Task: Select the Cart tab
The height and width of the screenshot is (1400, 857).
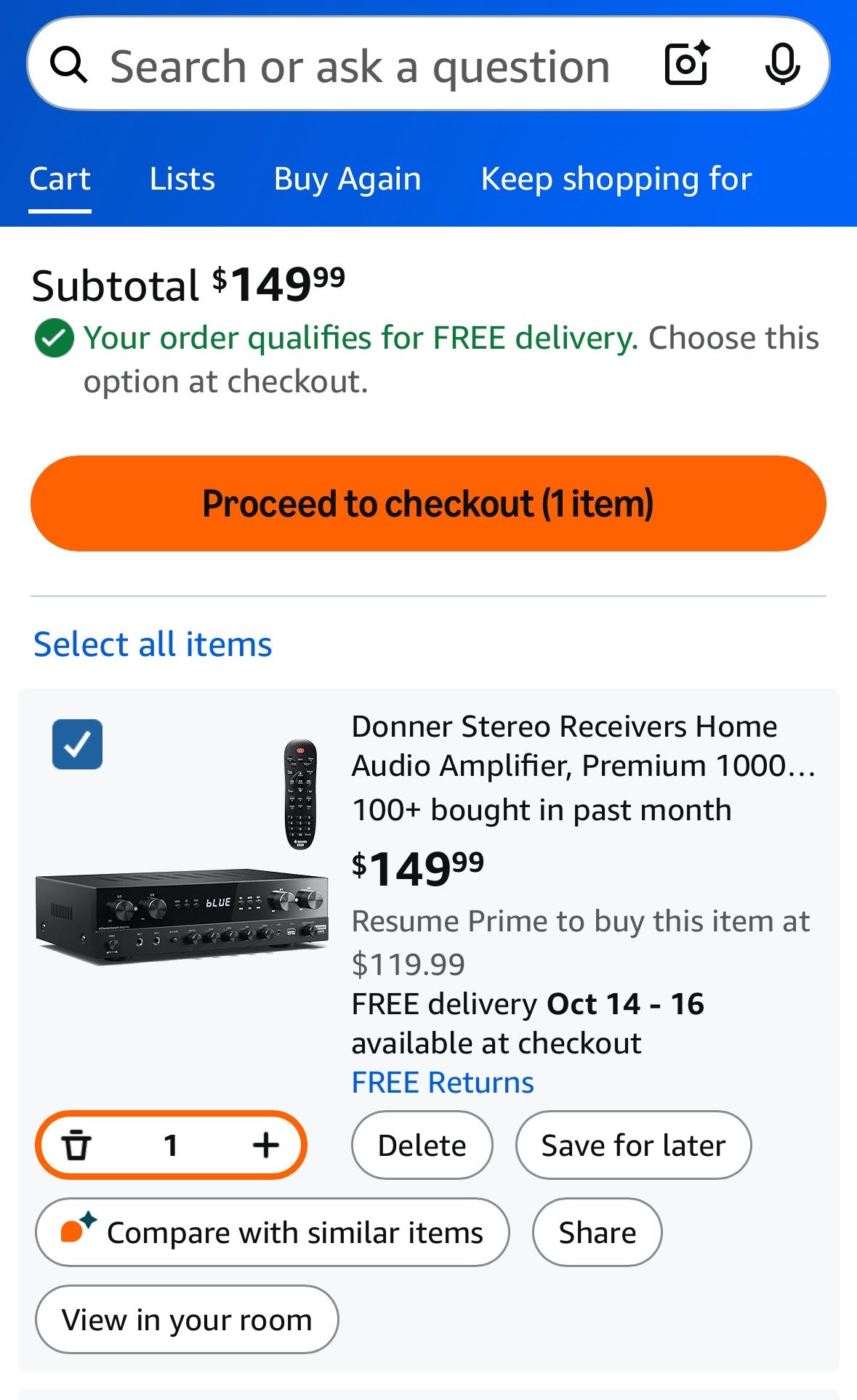Action: coord(59,179)
